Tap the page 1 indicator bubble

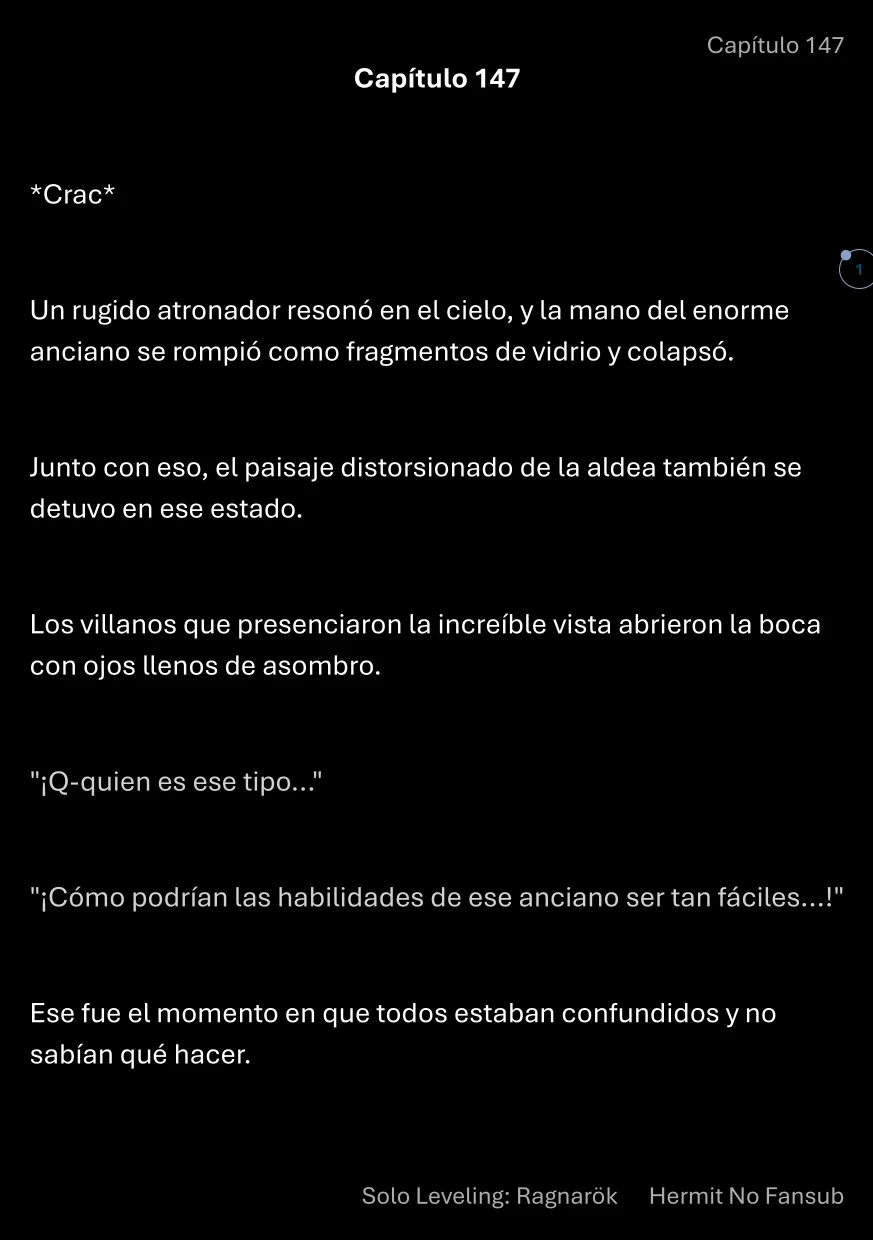coord(857,269)
